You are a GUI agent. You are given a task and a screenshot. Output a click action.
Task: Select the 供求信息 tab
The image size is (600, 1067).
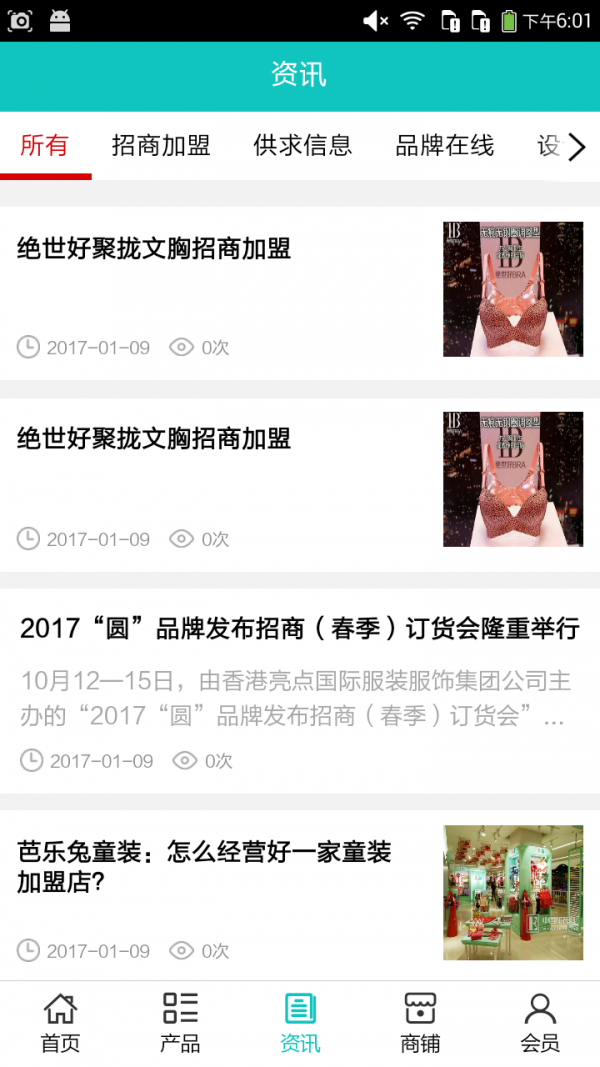(303, 146)
